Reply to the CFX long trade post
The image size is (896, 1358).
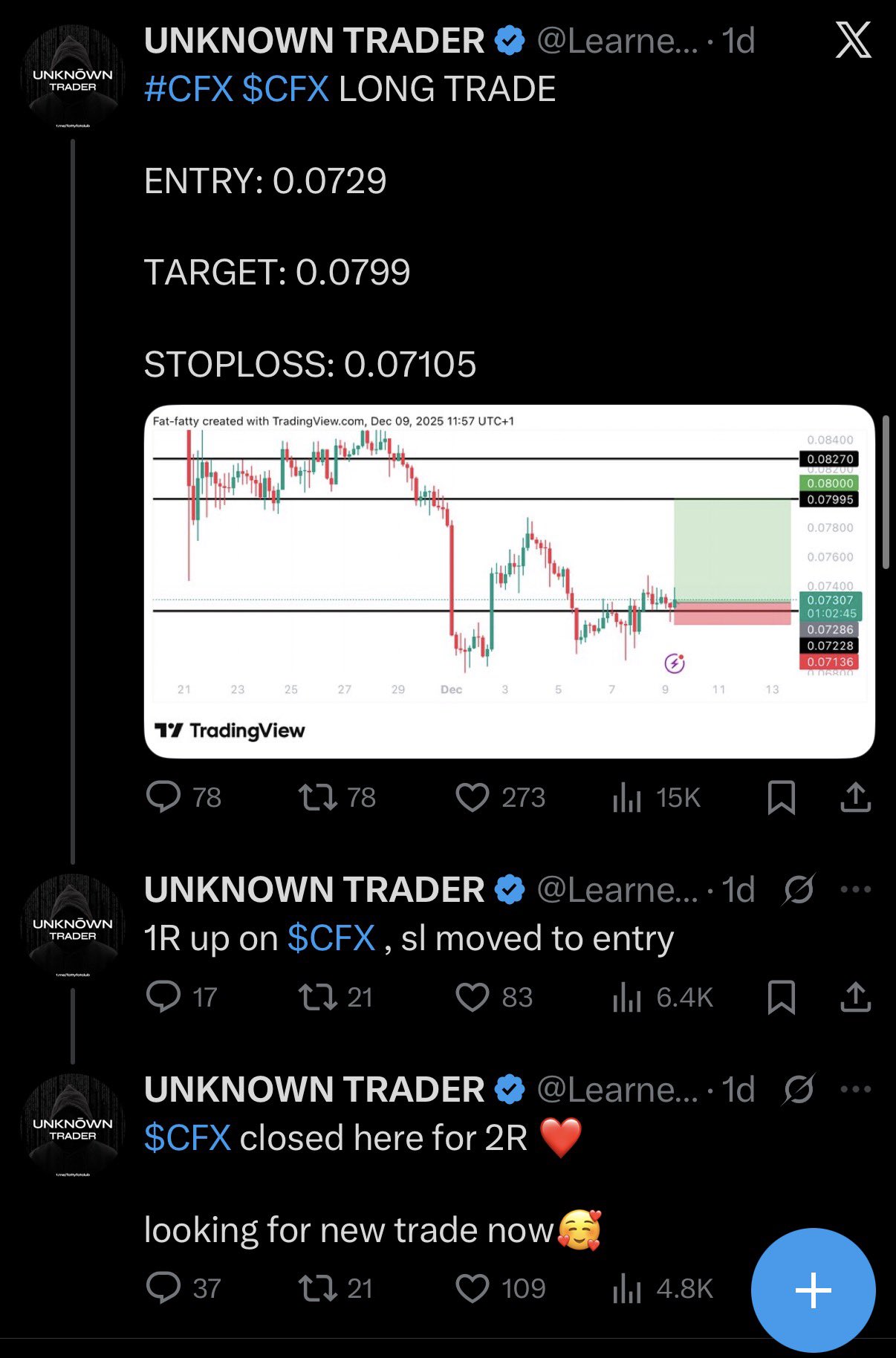[163, 797]
